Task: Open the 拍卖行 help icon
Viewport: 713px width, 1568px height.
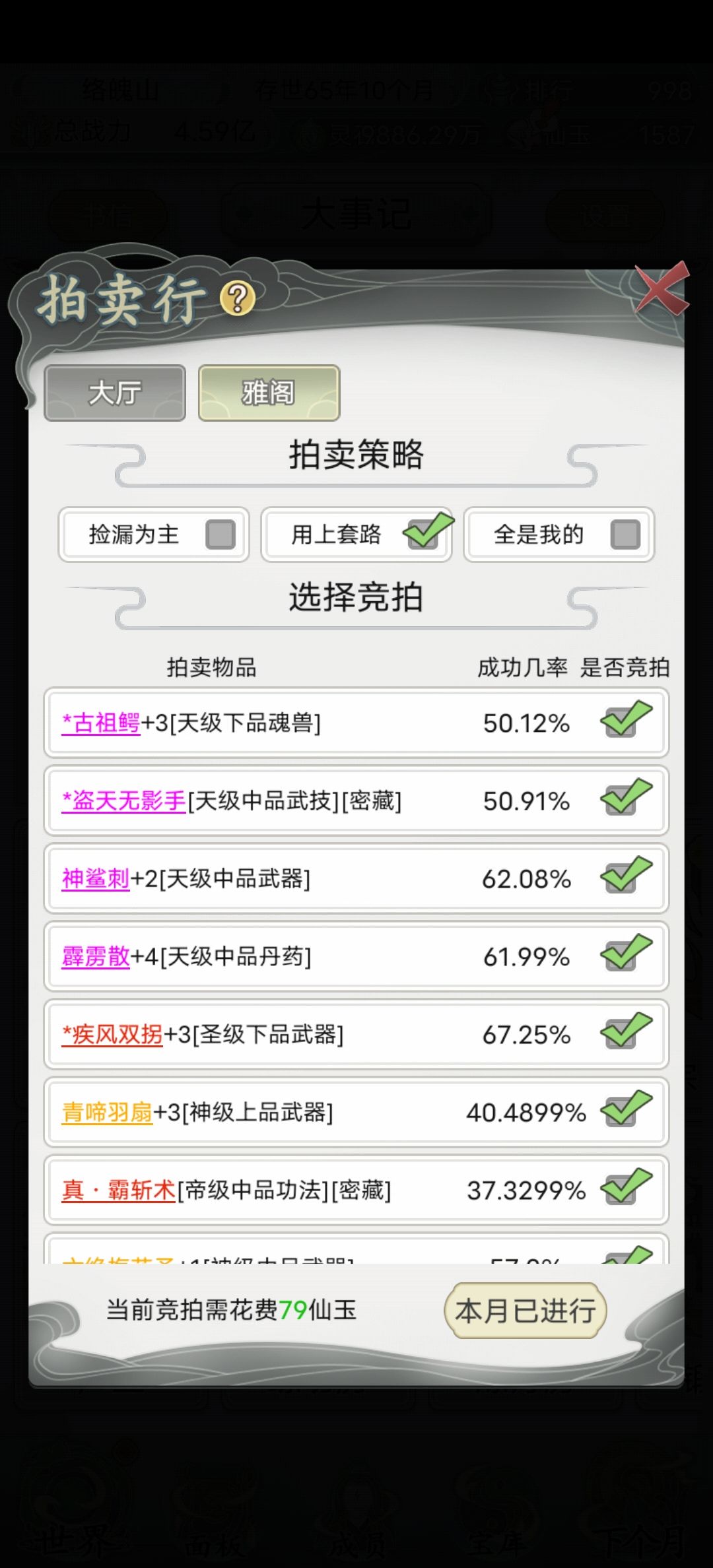Action: (238, 299)
